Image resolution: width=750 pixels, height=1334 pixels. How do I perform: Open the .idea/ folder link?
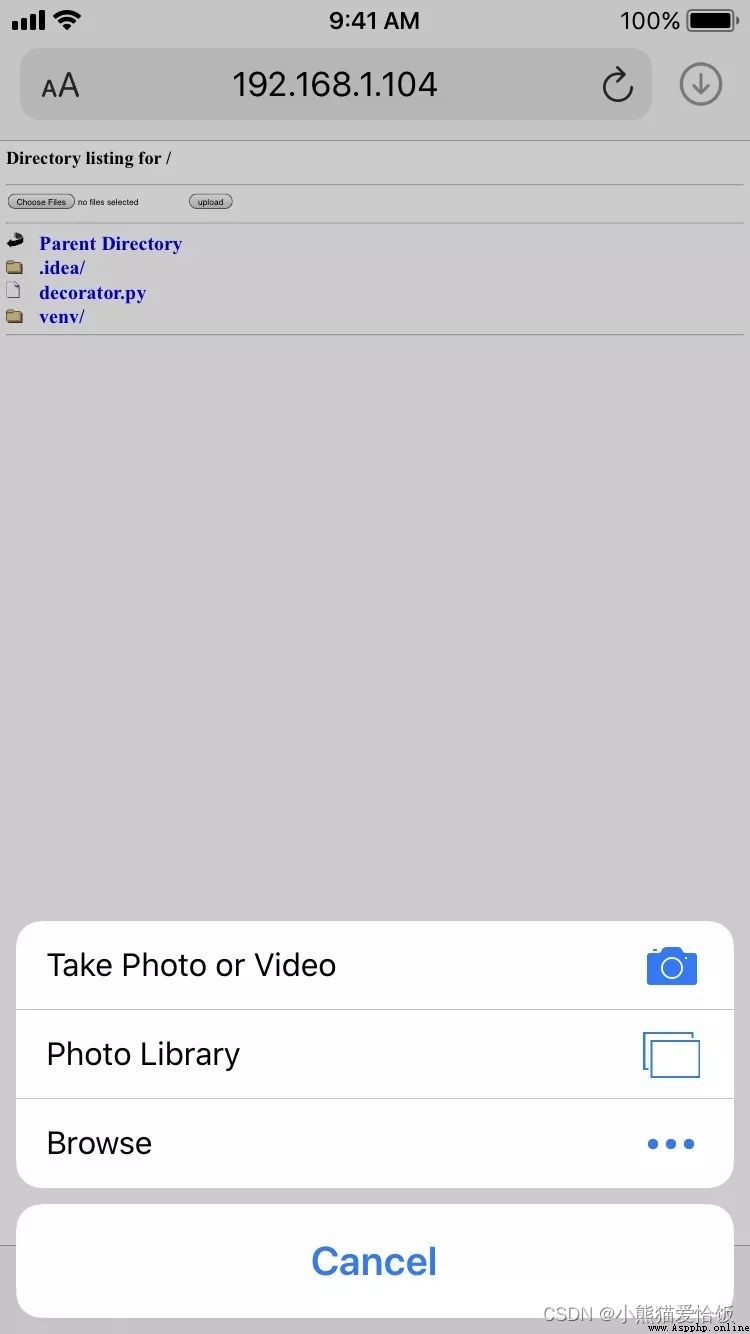(x=62, y=268)
